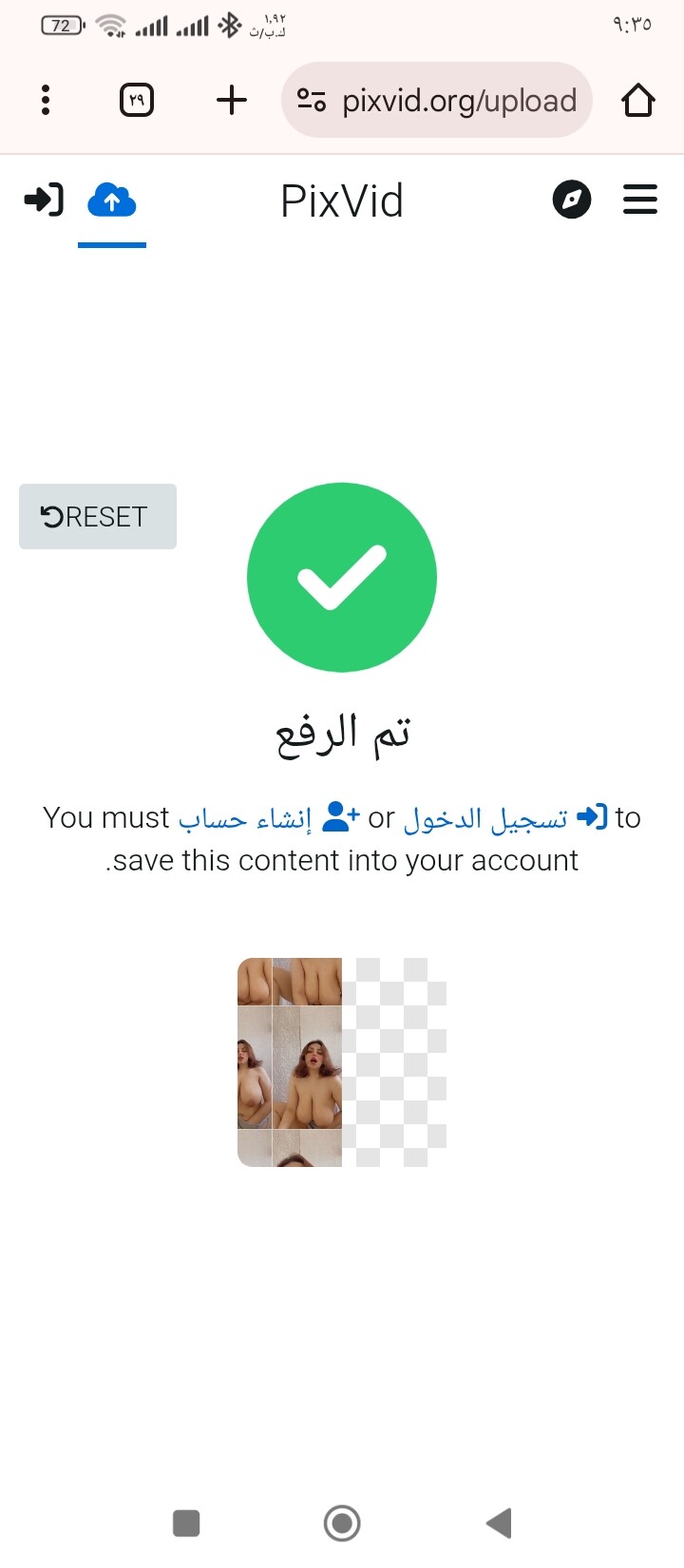Open the browser three-dot overflow menu
The image size is (684, 1568).
tap(46, 100)
